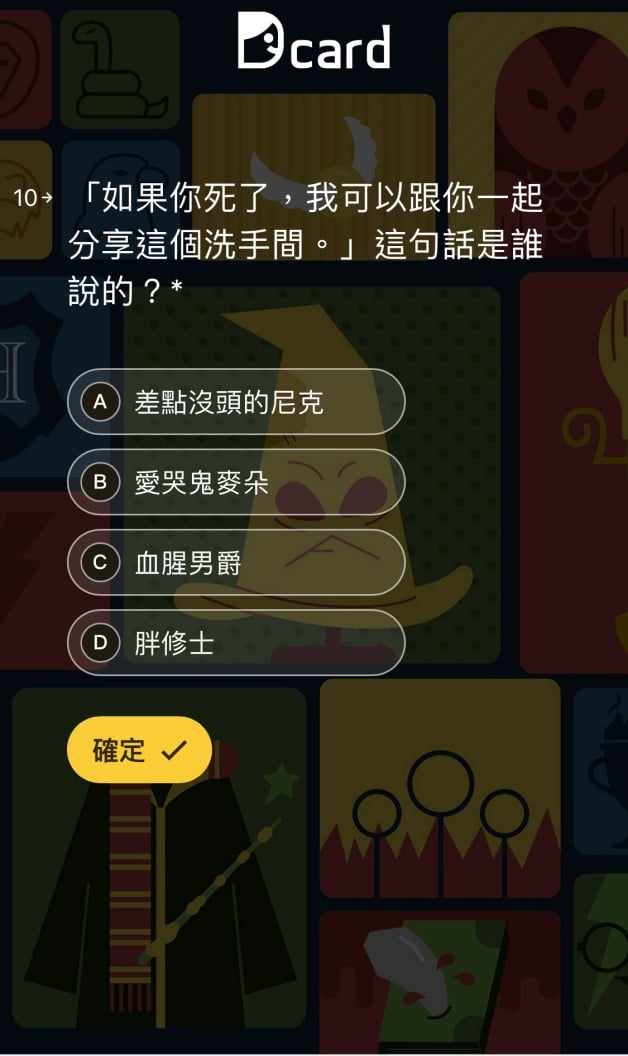Confirm answer with the 確定 button
The width and height of the screenshot is (628, 1056).
click(x=139, y=750)
